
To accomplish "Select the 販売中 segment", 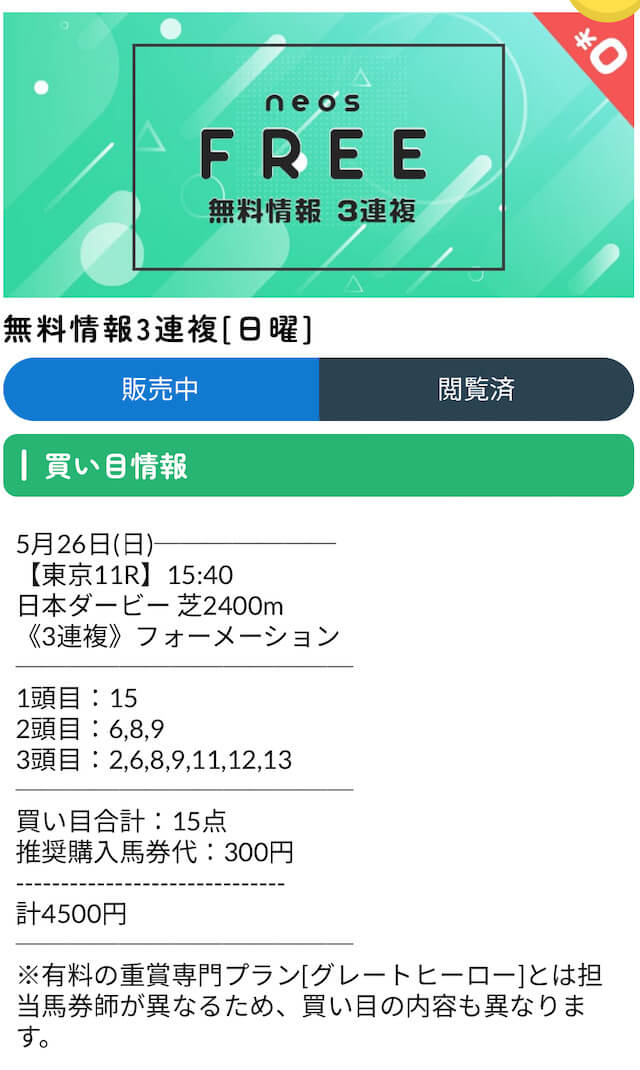I will coord(161,389).
